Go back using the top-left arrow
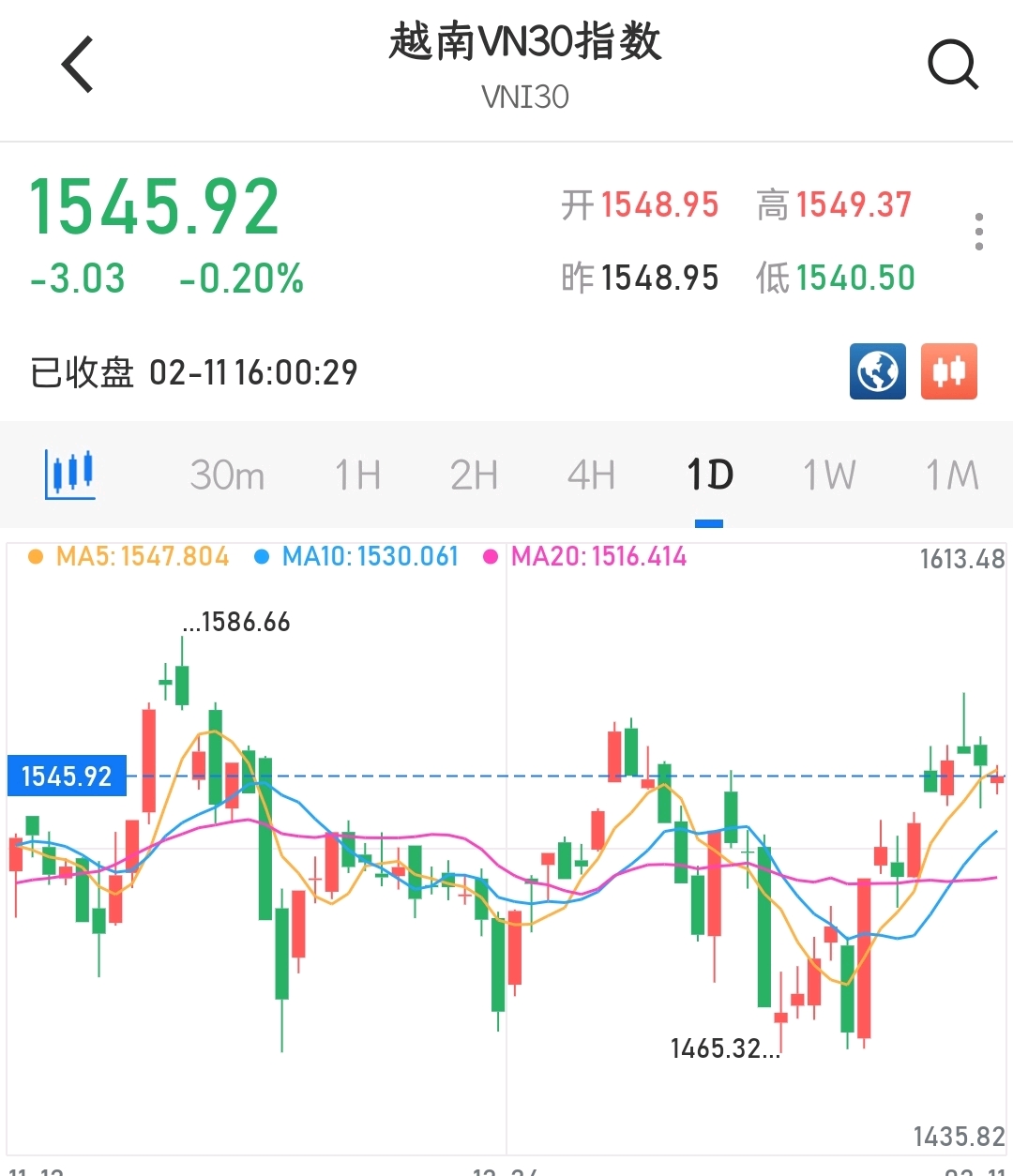Screen dimensions: 1013x1176 [x=78, y=65]
